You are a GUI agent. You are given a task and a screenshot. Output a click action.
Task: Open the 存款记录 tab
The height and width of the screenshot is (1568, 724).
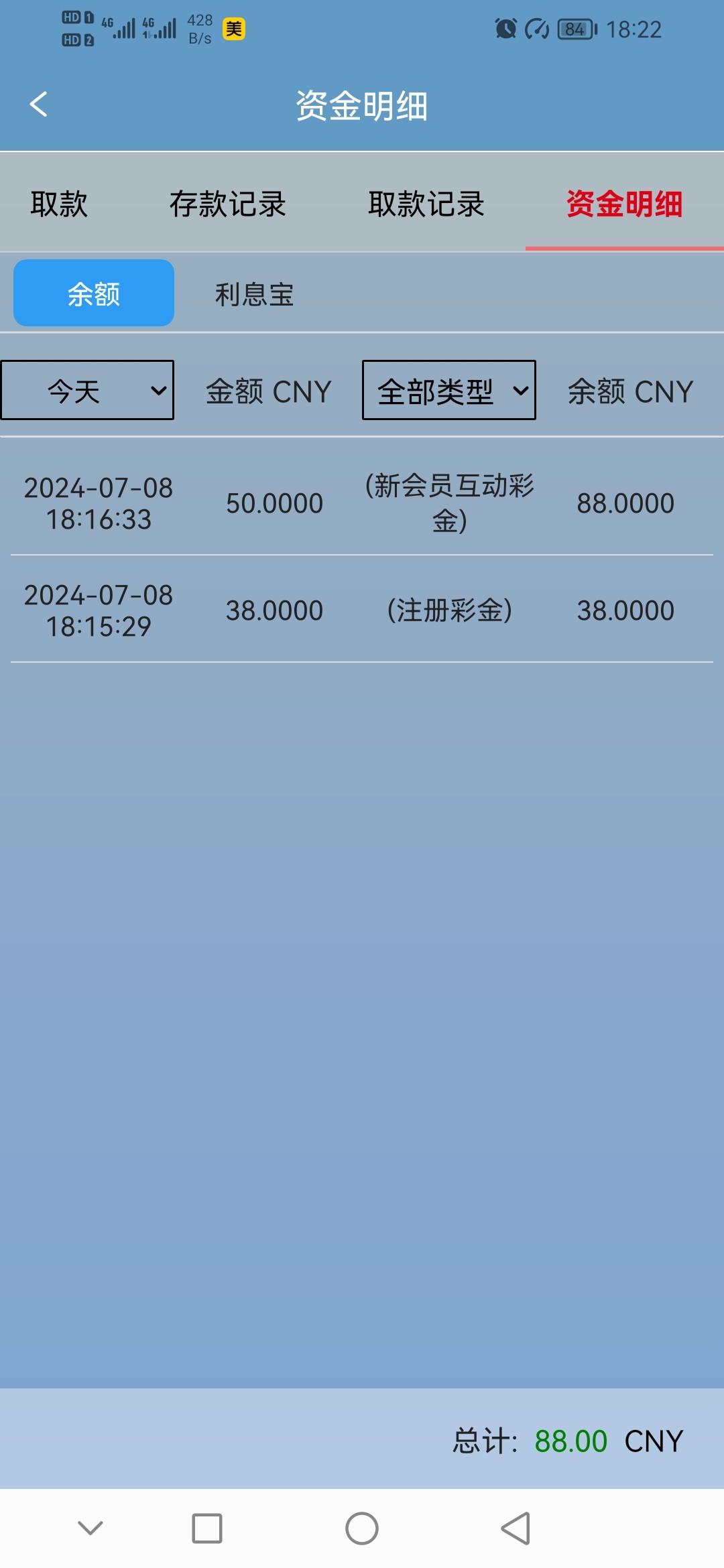point(227,204)
